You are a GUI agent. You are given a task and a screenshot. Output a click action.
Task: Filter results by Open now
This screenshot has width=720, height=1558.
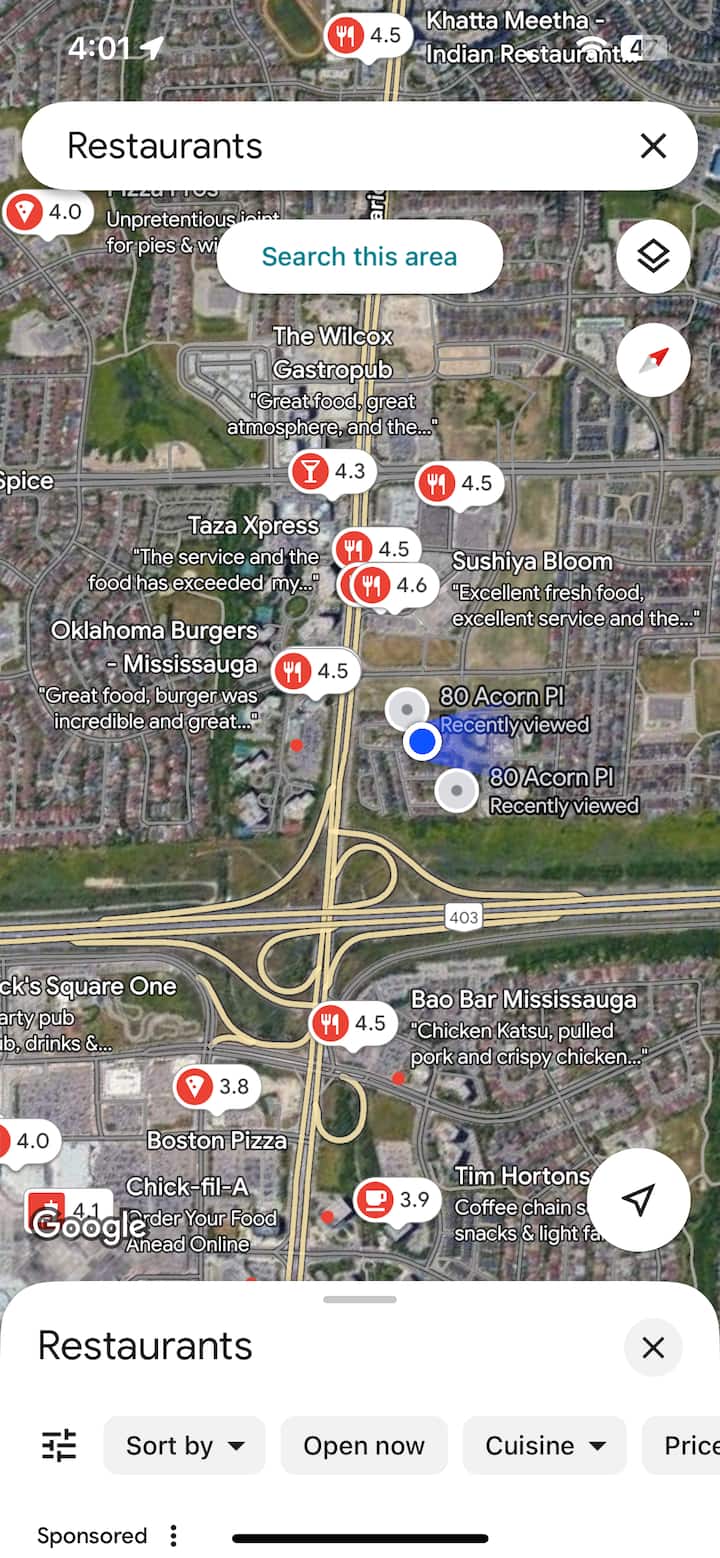click(x=364, y=1445)
